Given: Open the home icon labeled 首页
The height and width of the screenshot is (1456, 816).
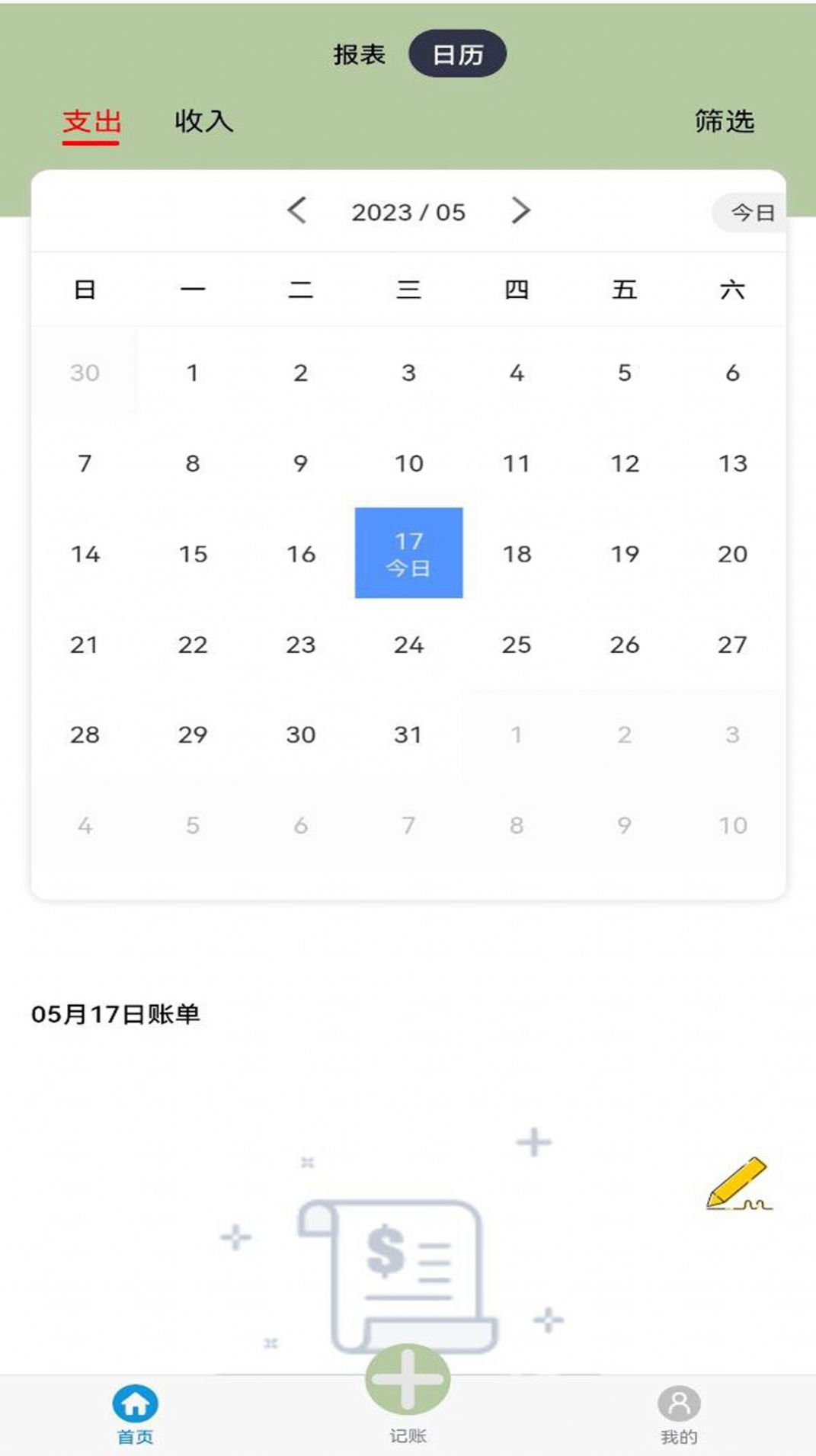Looking at the screenshot, I should coord(136,1413).
